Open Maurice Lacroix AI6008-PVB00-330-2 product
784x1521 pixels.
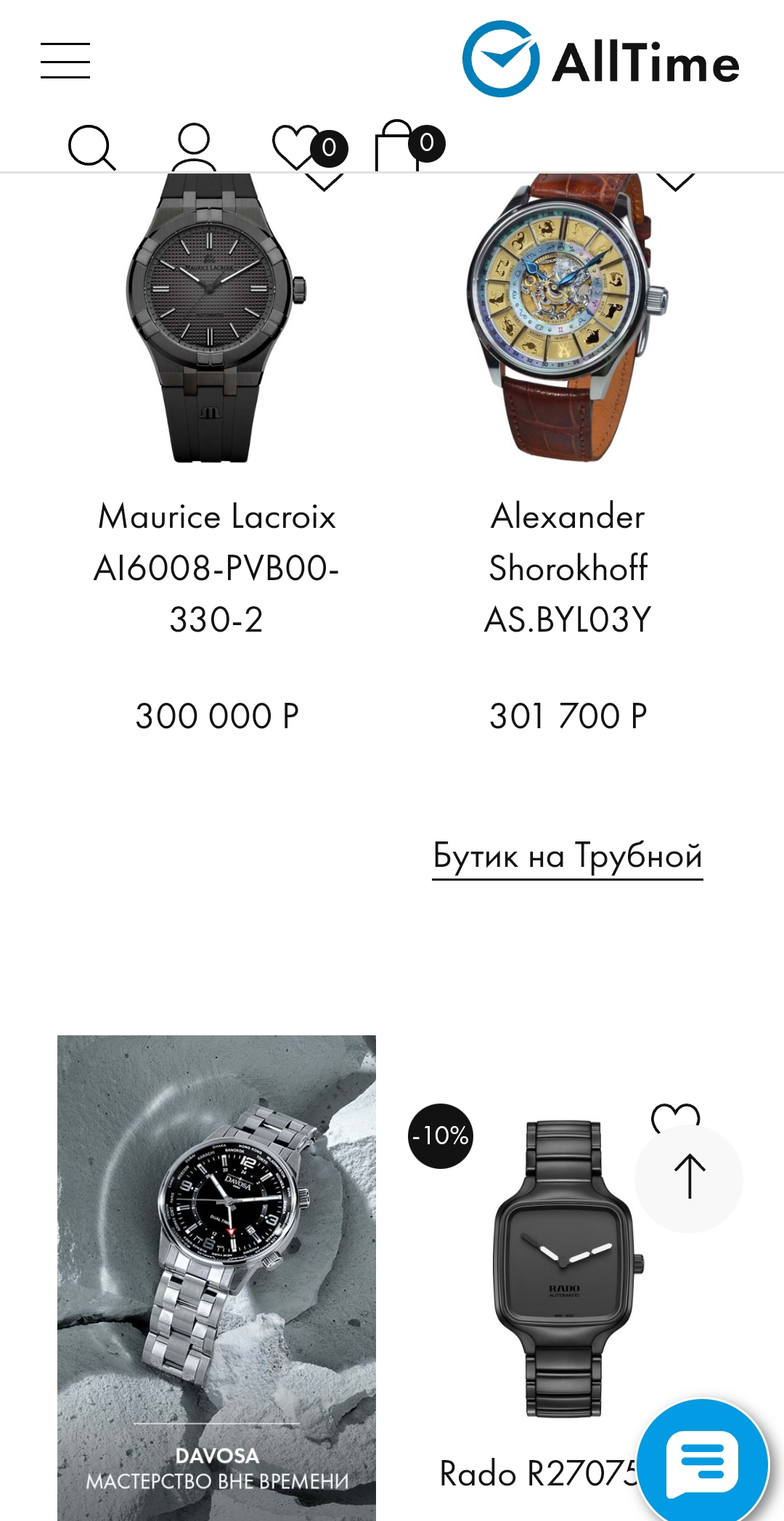click(x=216, y=568)
